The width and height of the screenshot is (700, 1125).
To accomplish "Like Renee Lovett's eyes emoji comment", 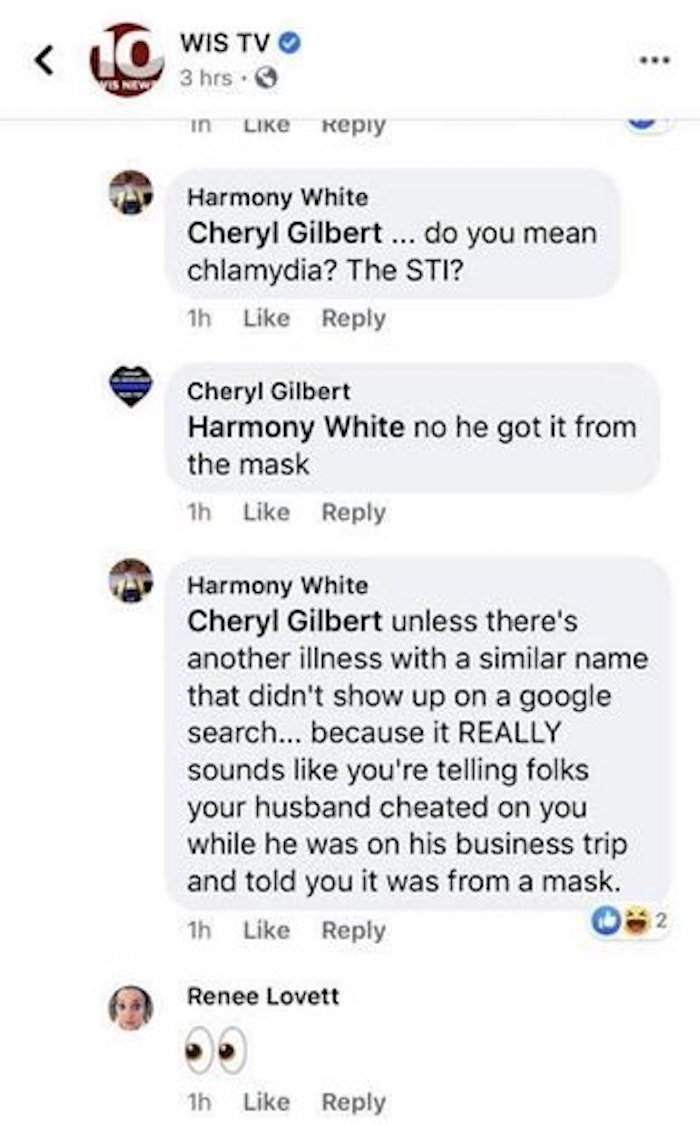I will 266,1101.
